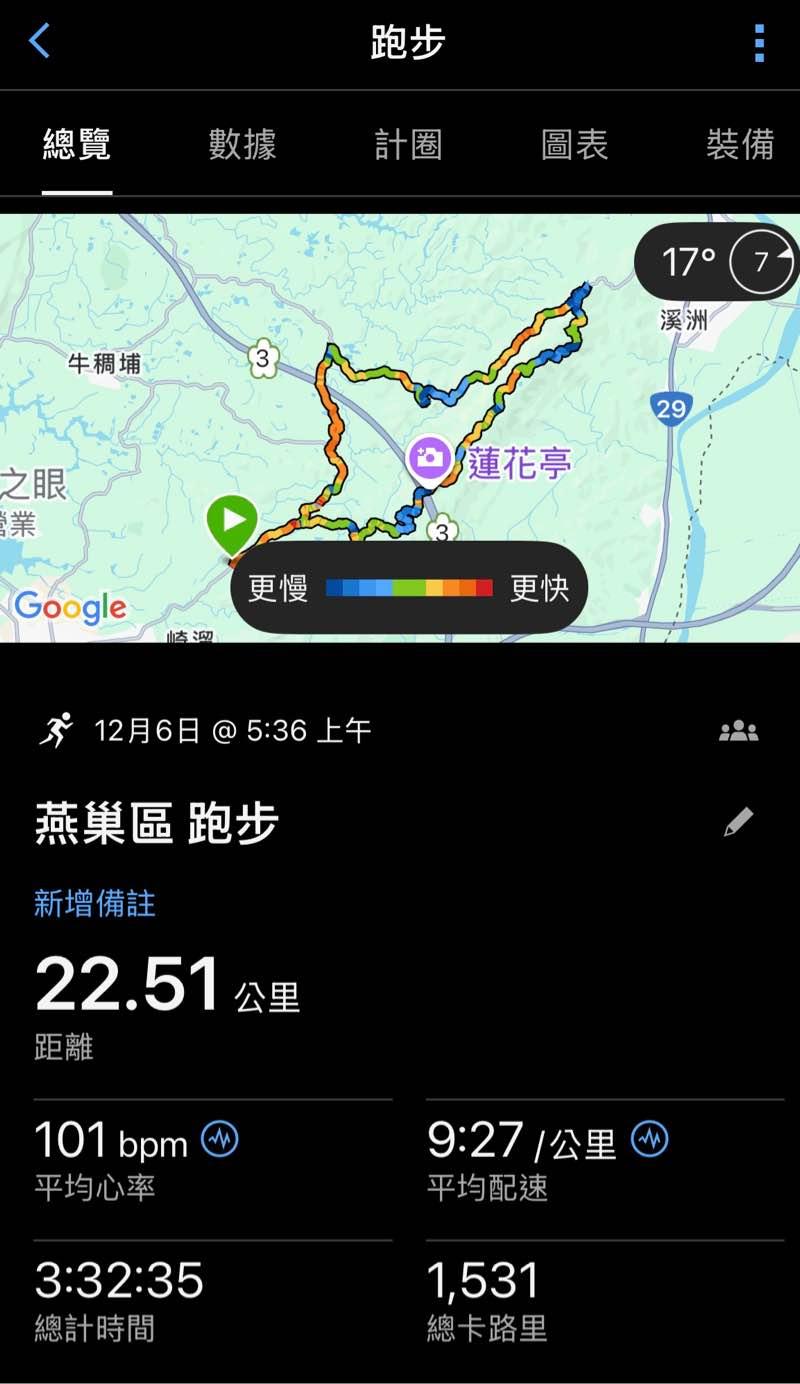The image size is (800, 1384).
Task: Select the 裝備 tab
Action: pos(740,145)
